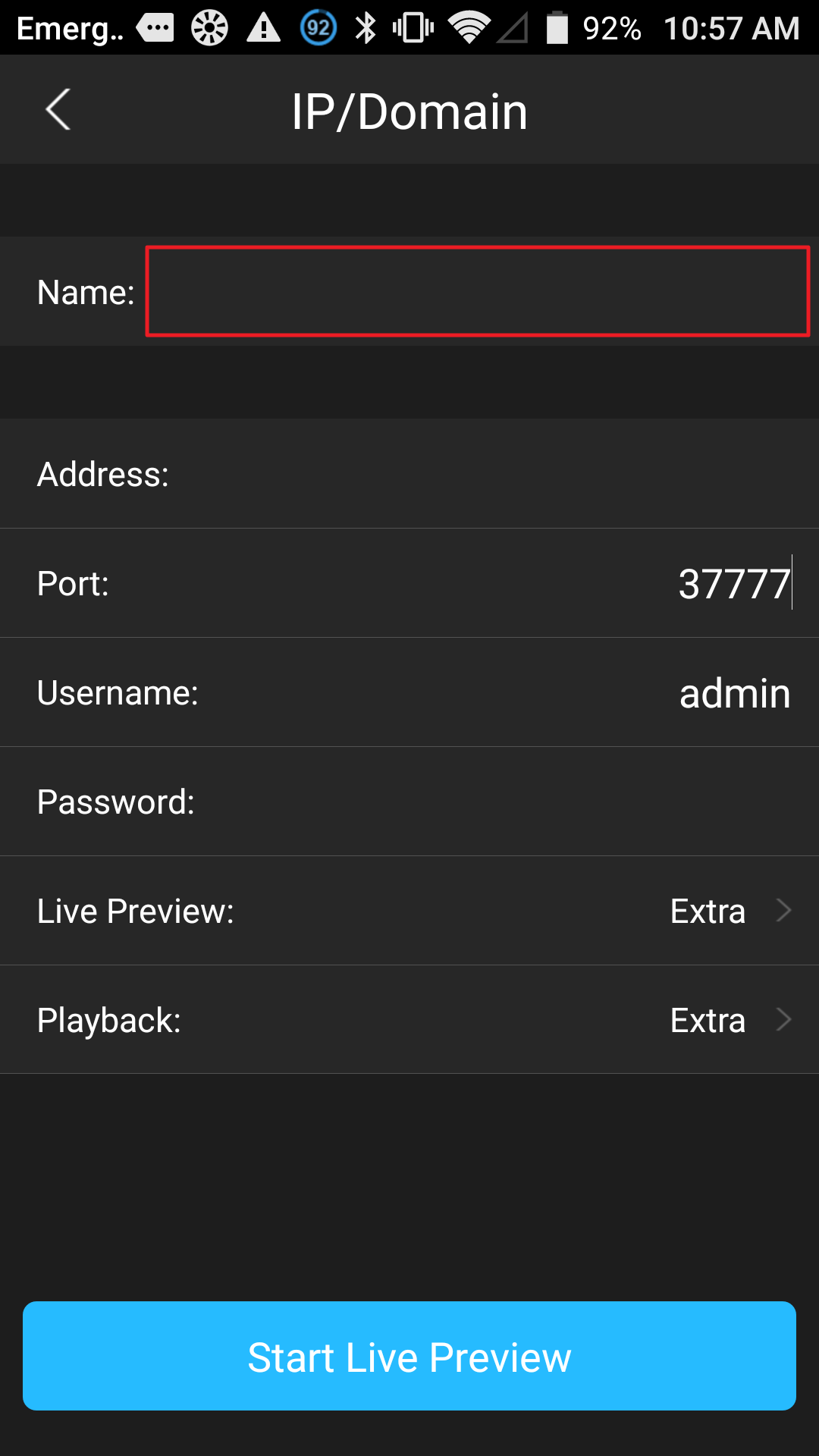
Task: Edit the Username field showing admin
Action: pyautogui.click(x=409, y=692)
